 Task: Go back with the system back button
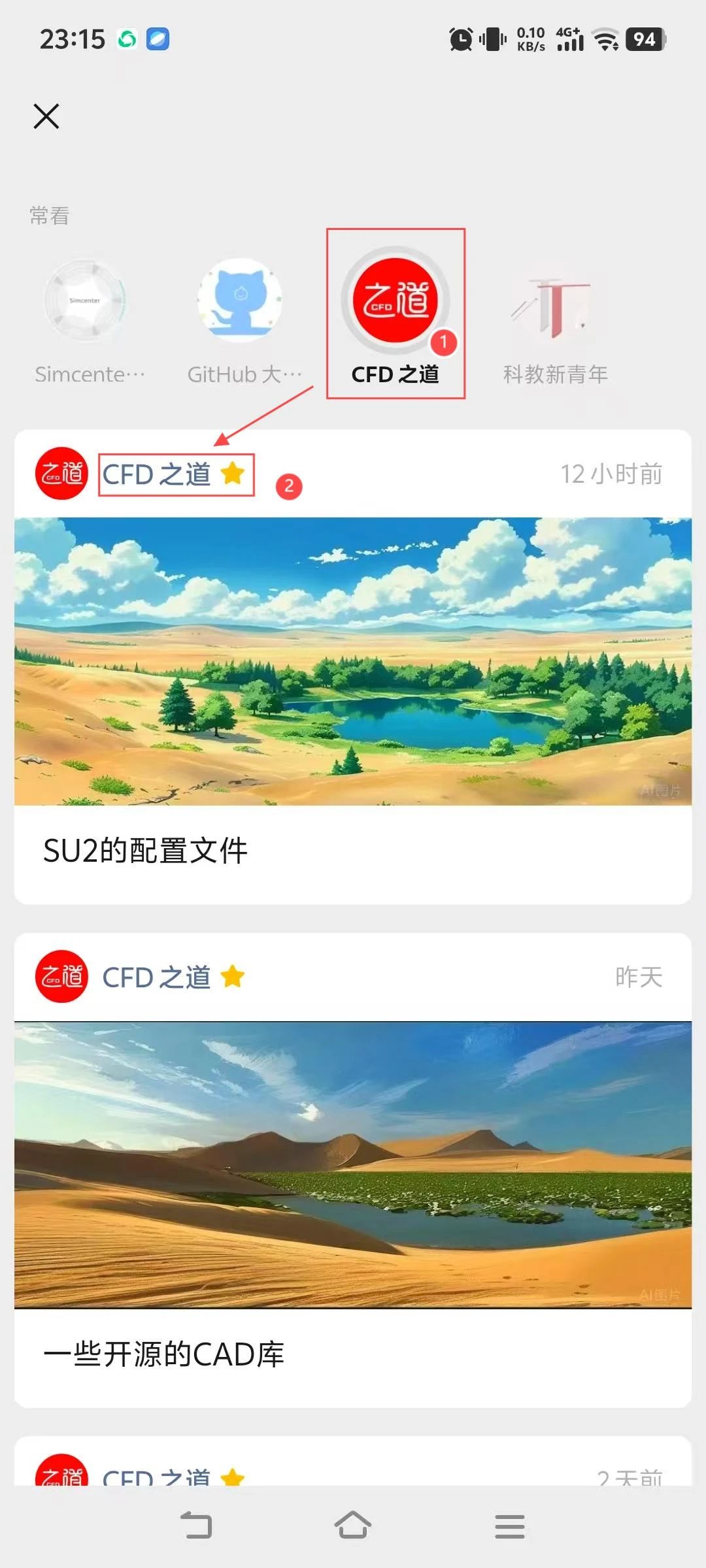coord(196,1526)
